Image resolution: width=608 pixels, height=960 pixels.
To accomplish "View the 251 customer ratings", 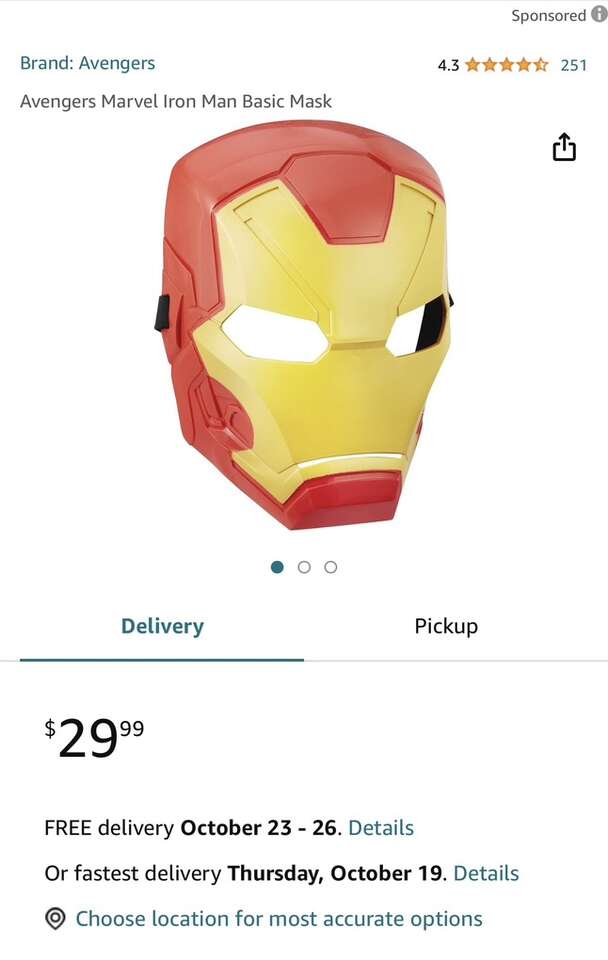I will (573, 65).
